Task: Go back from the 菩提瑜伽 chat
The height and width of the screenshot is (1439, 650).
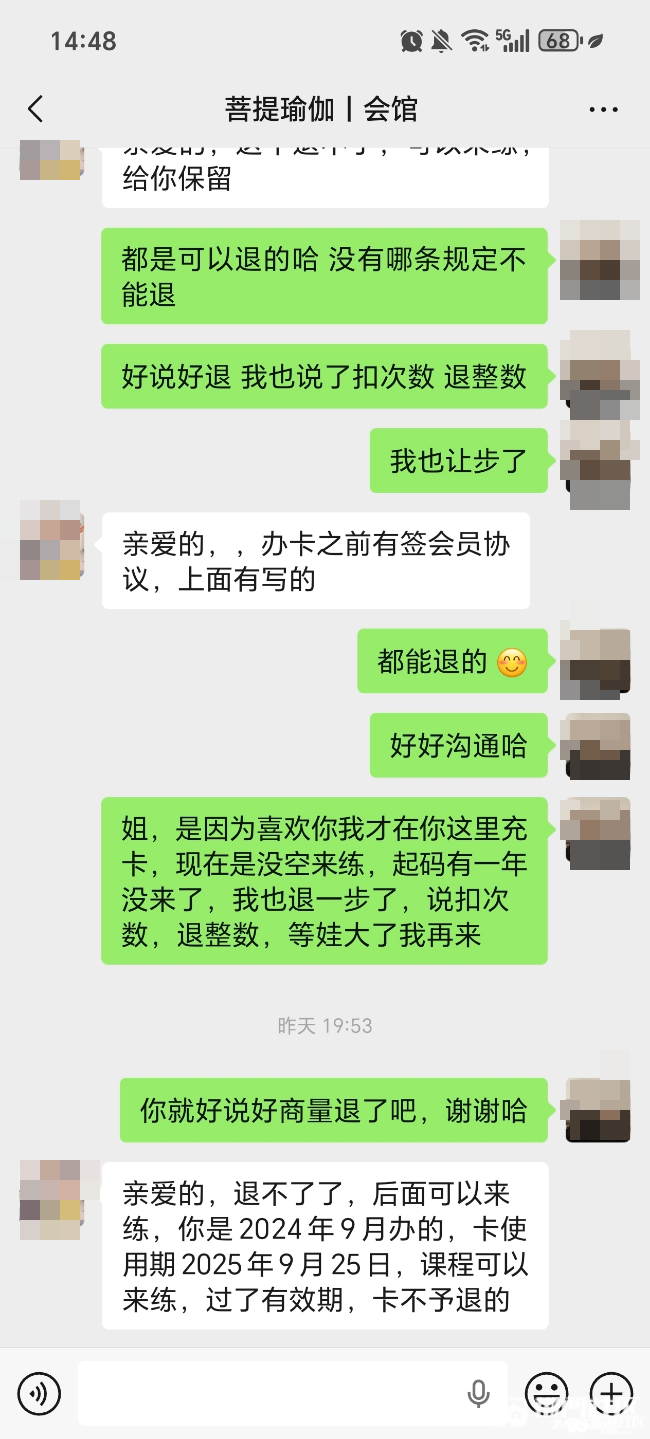Action: 36,109
